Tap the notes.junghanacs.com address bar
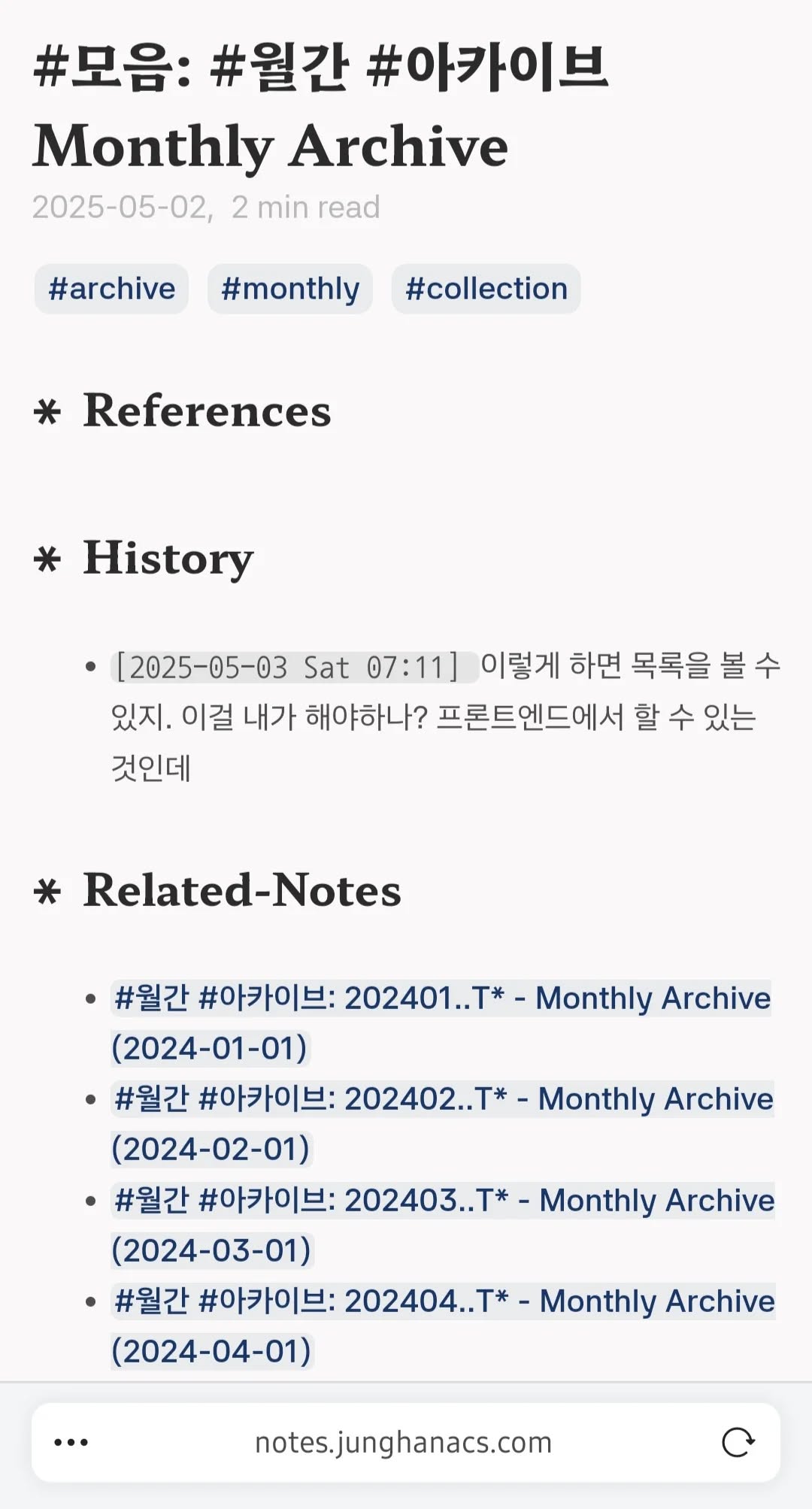Image resolution: width=812 pixels, height=1509 pixels. coord(404,1442)
